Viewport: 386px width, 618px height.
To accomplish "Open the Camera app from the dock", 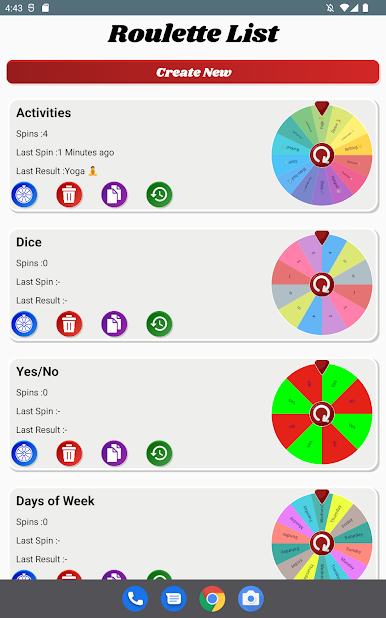I will coord(251,599).
